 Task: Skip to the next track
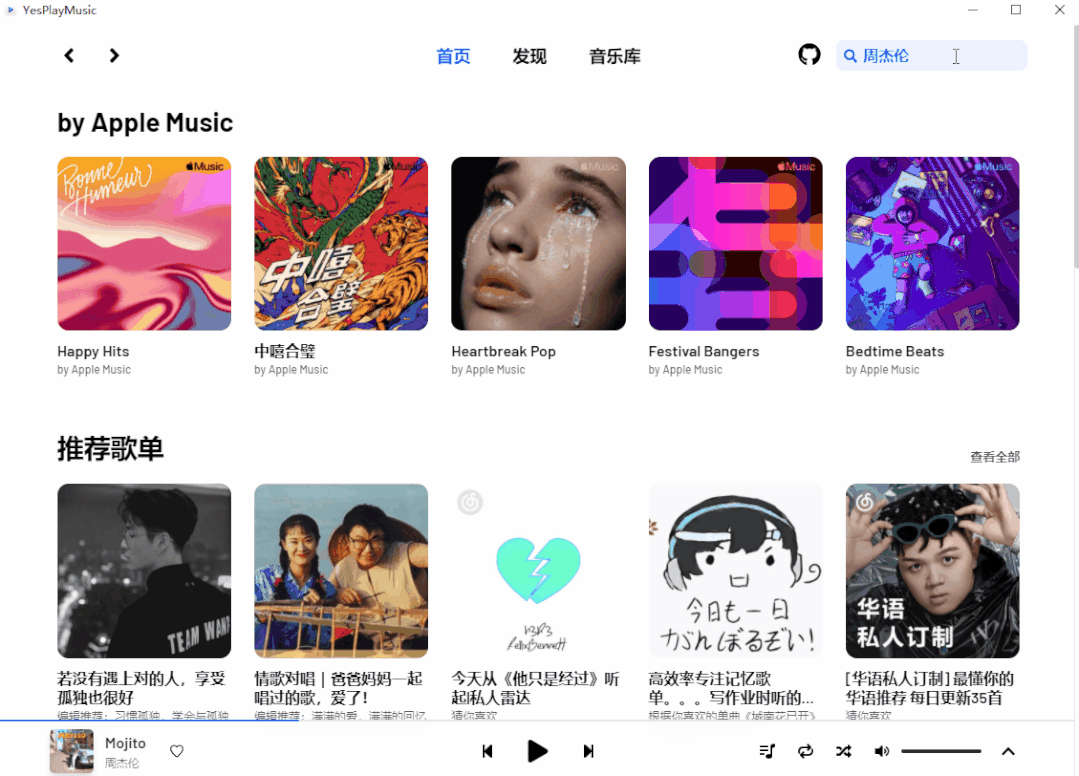589,751
